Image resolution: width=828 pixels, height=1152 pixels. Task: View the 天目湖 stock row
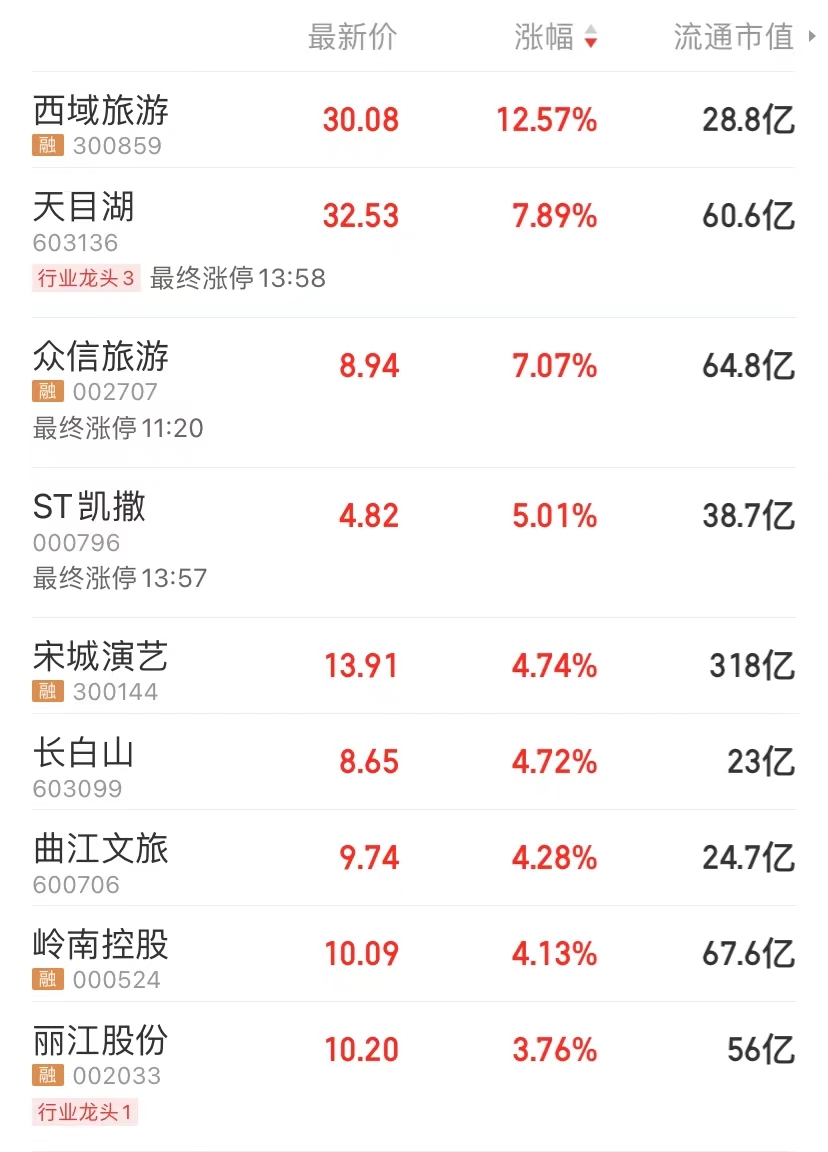click(x=84, y=208)
